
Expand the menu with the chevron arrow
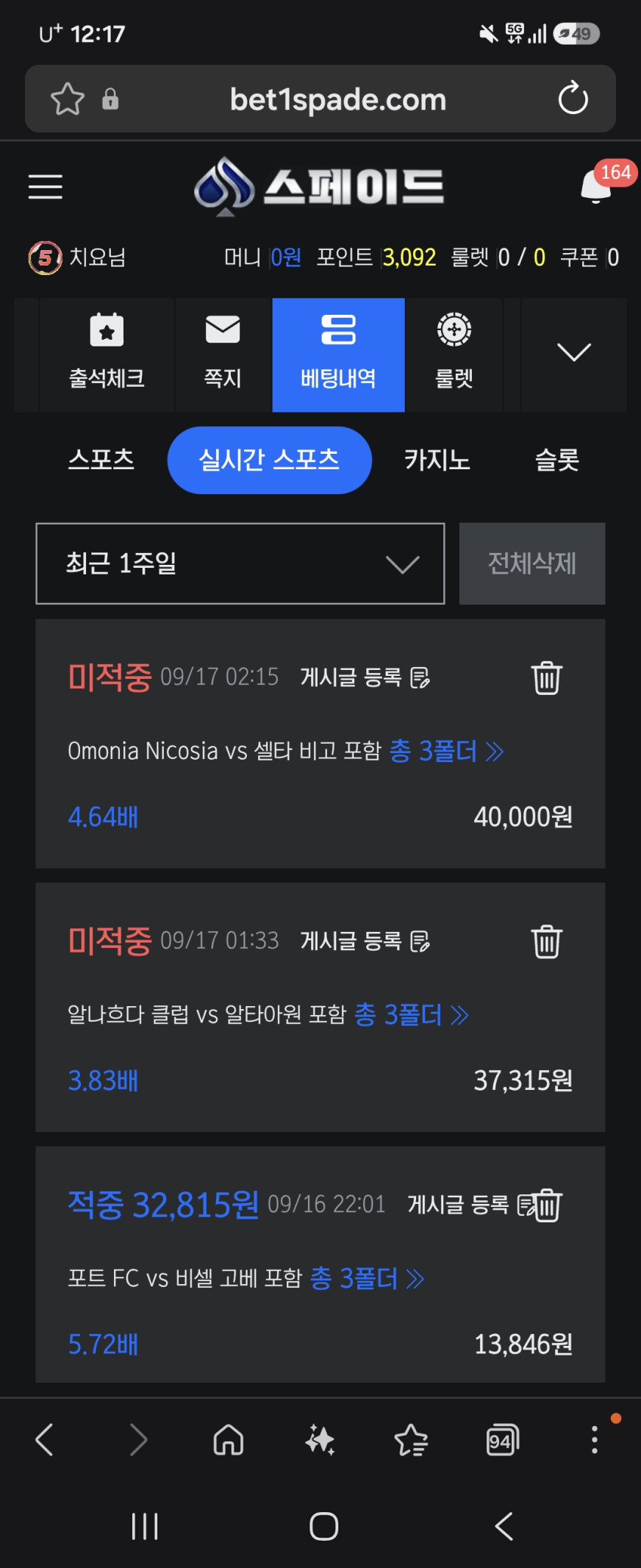click(574, 353)
